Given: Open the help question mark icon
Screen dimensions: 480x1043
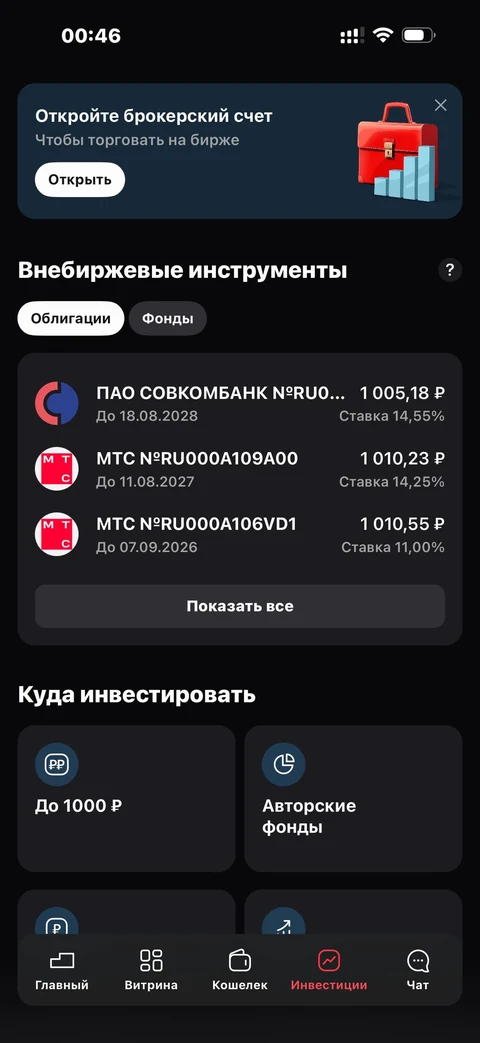Looking at the screenshot, I should (450, 270).
